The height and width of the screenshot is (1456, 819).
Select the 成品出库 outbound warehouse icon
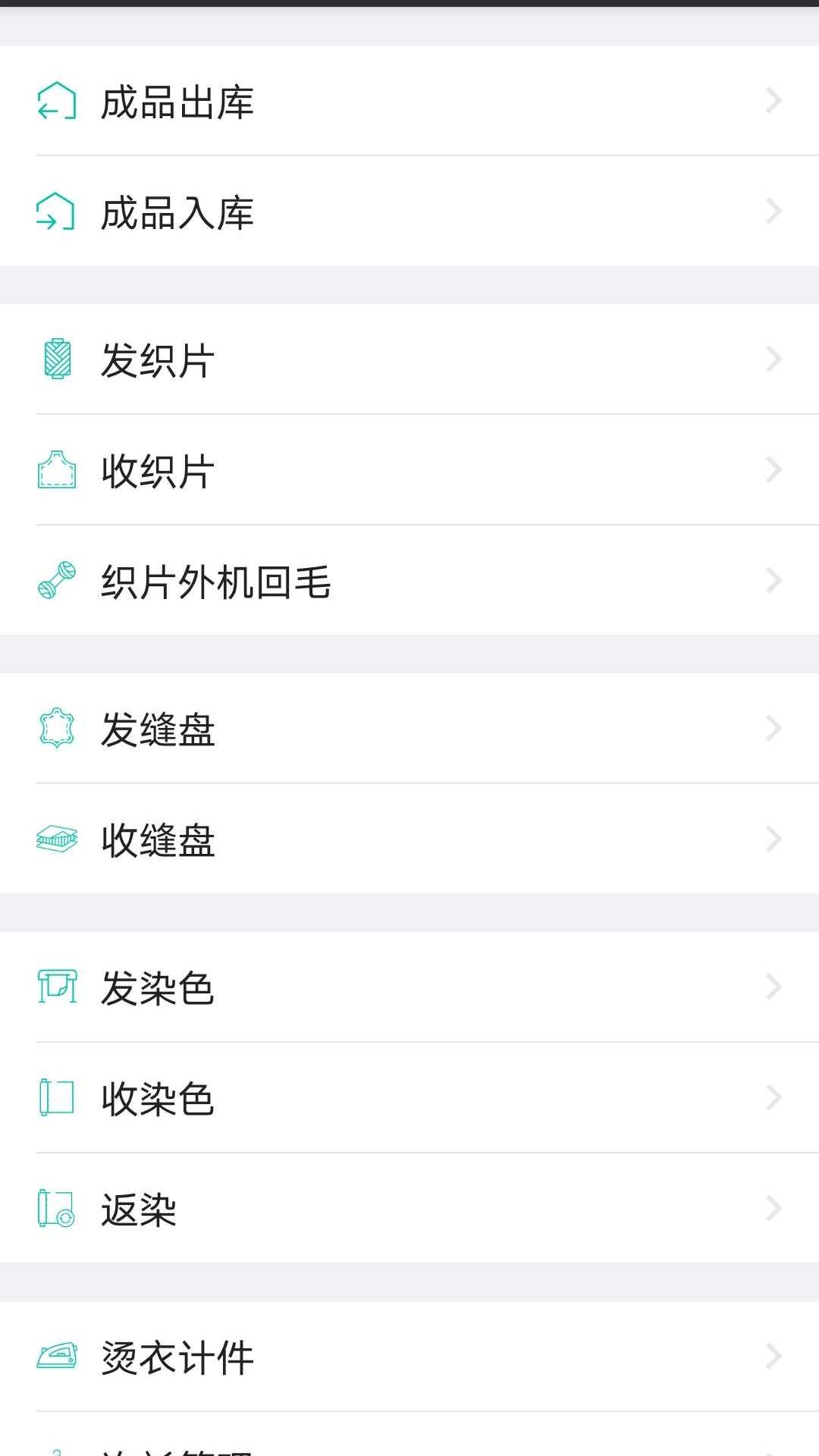coord(55,101)
